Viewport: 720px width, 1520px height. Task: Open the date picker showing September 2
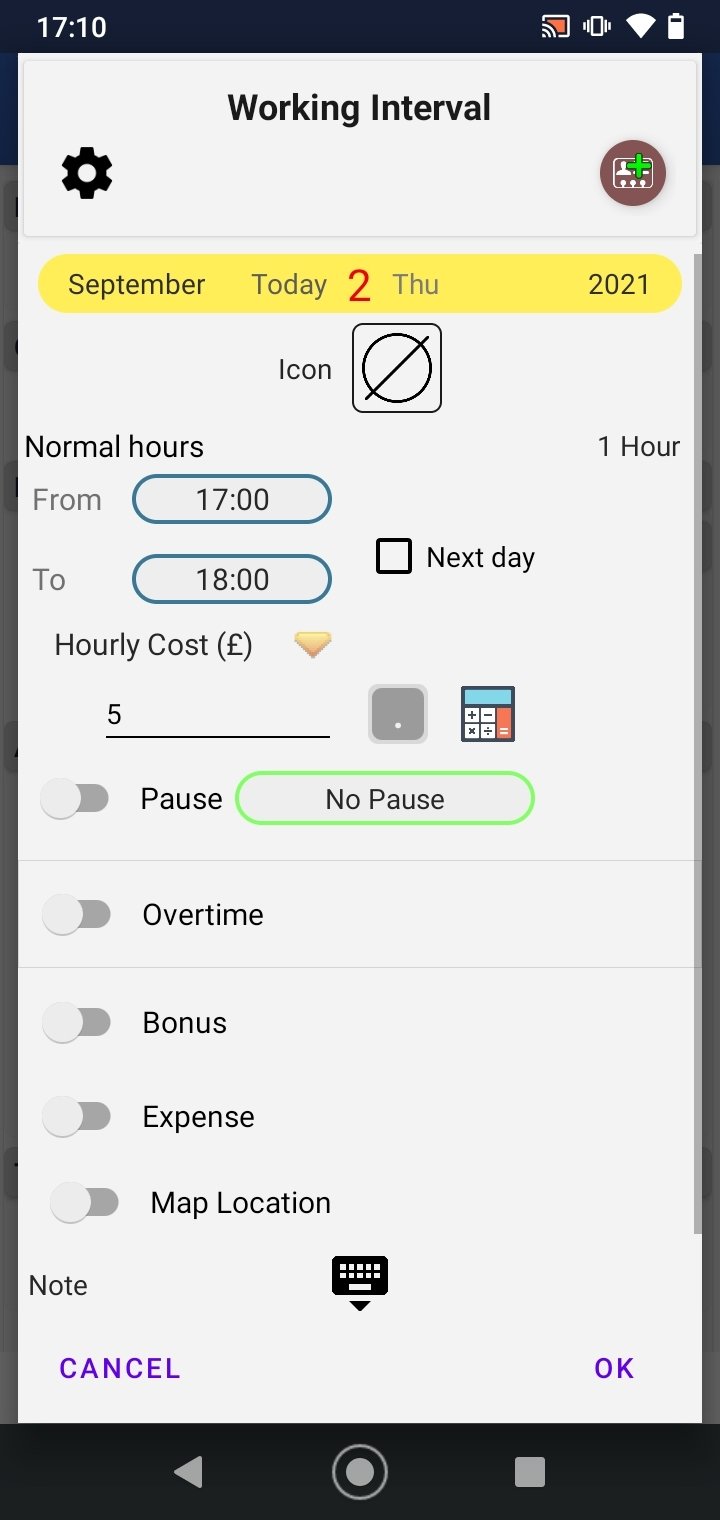(x=360, y=284)
